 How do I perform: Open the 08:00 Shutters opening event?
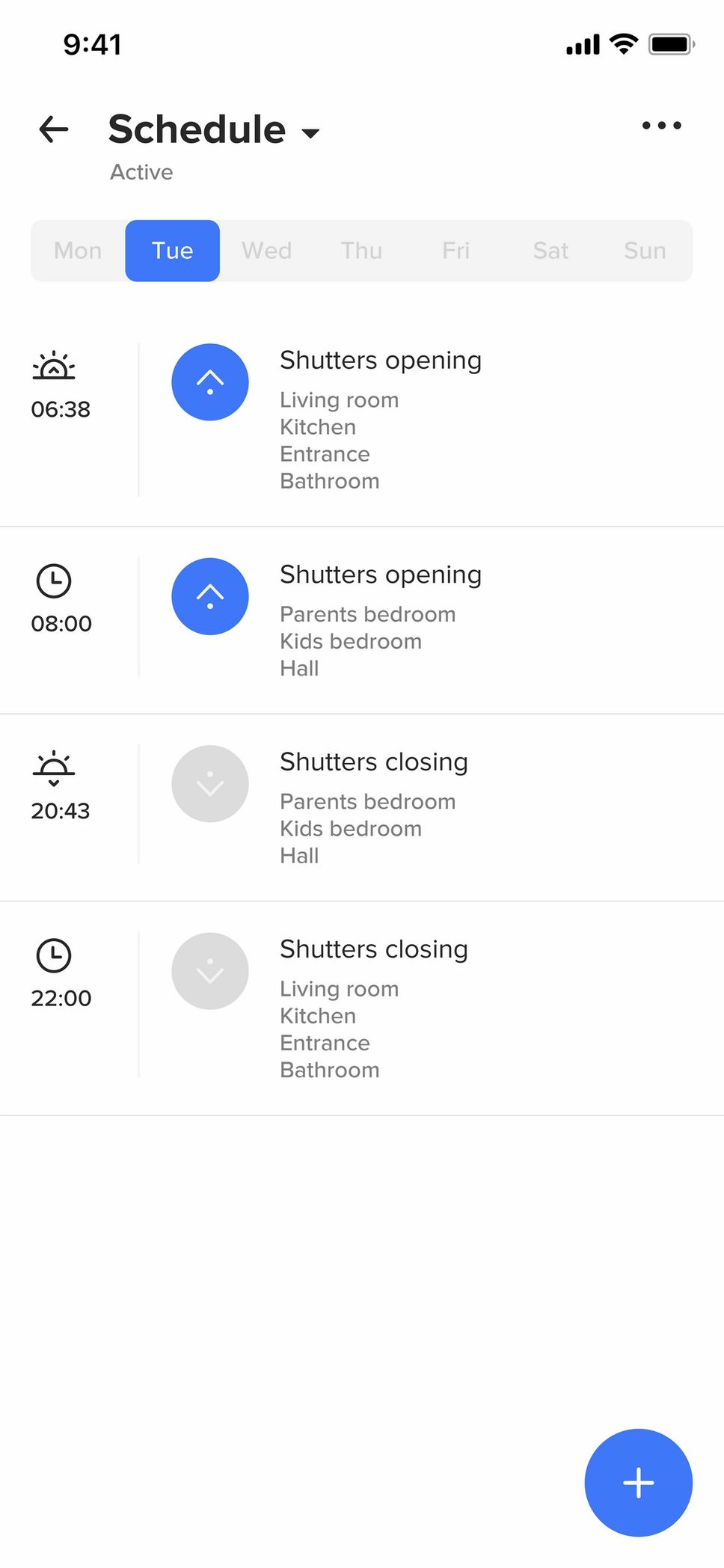pyautogui.click(x=362, y=620)
